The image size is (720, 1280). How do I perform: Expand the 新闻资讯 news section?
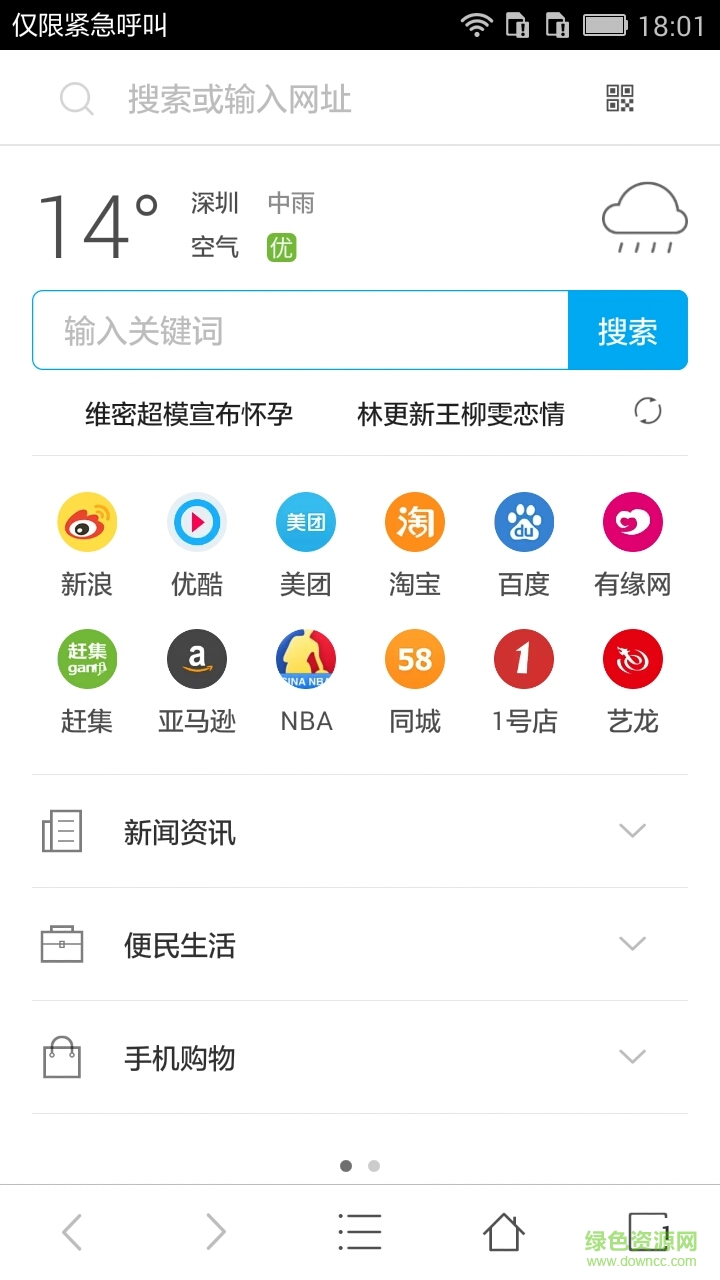coord(360,830)
